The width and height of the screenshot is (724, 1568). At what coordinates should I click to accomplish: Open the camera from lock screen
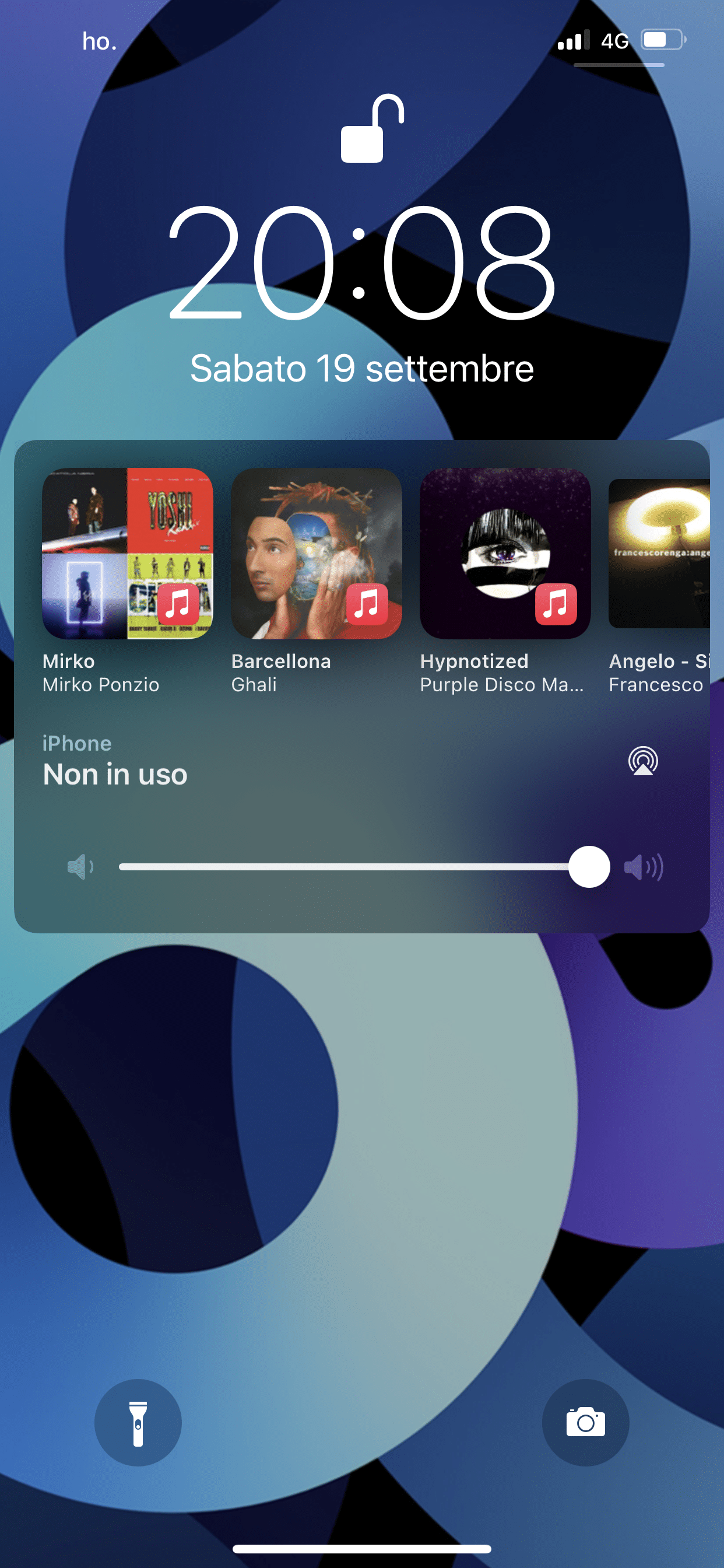click(585, 1423)
